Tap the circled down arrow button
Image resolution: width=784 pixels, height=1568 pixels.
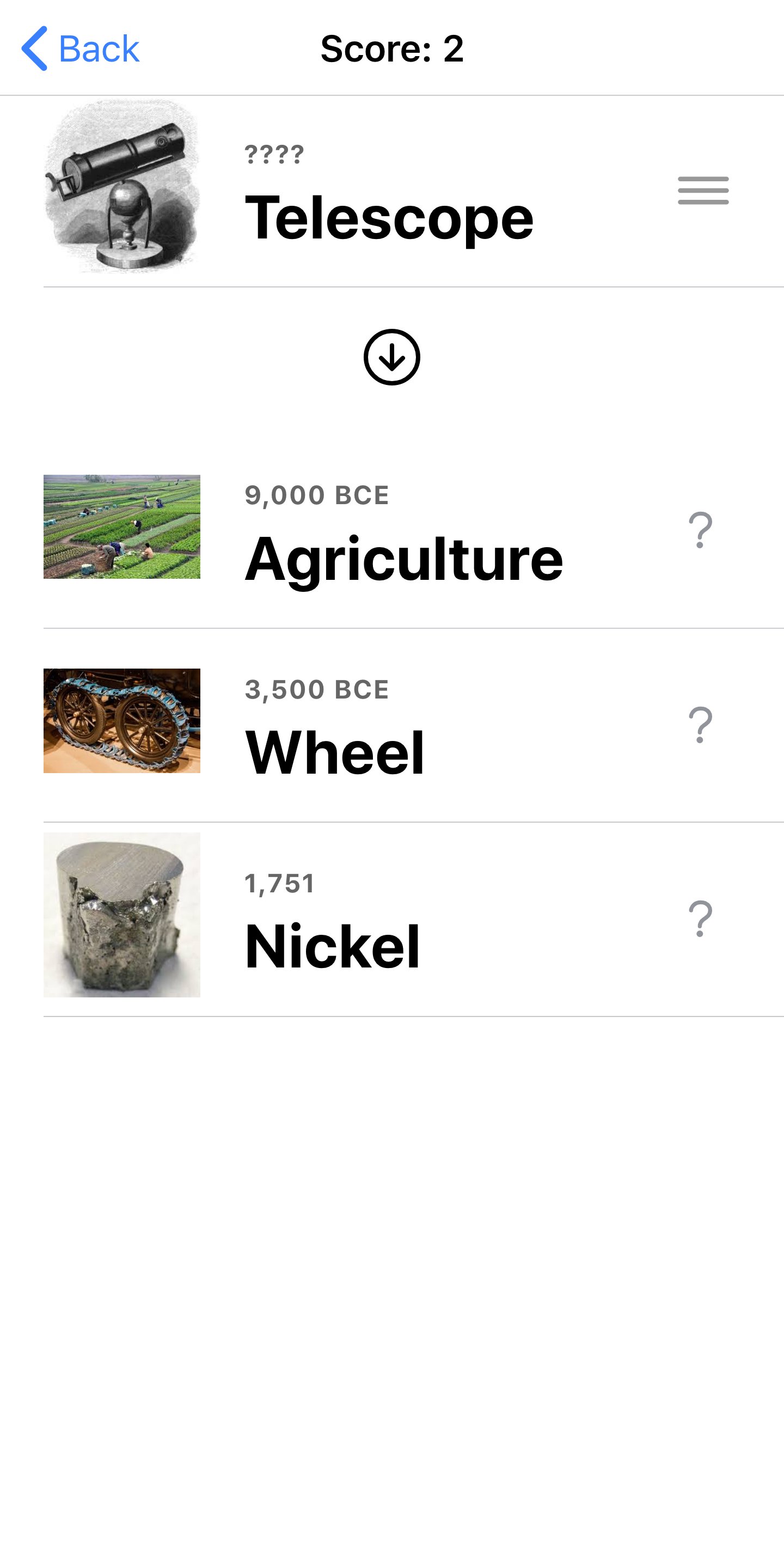pyautogui.click(x=392, y=357)
